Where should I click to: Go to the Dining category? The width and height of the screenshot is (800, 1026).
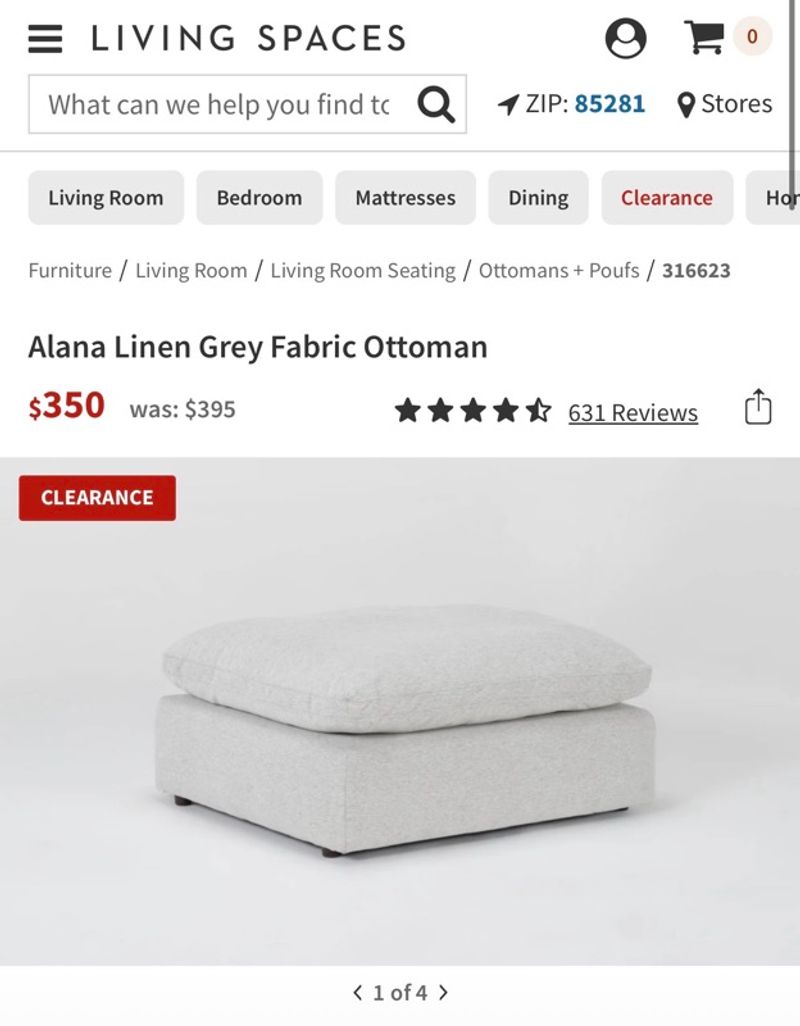538,198
